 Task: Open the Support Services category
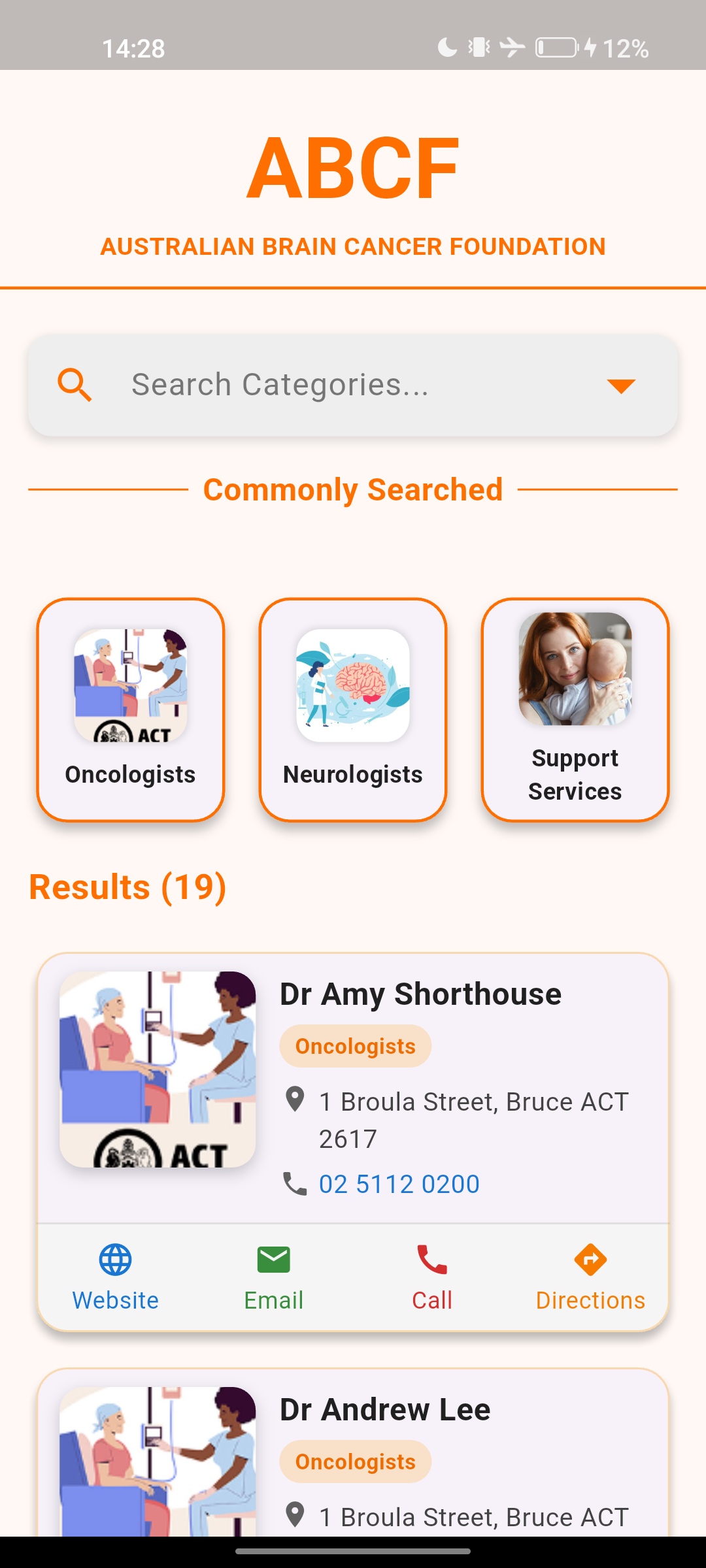coord(575,710)
